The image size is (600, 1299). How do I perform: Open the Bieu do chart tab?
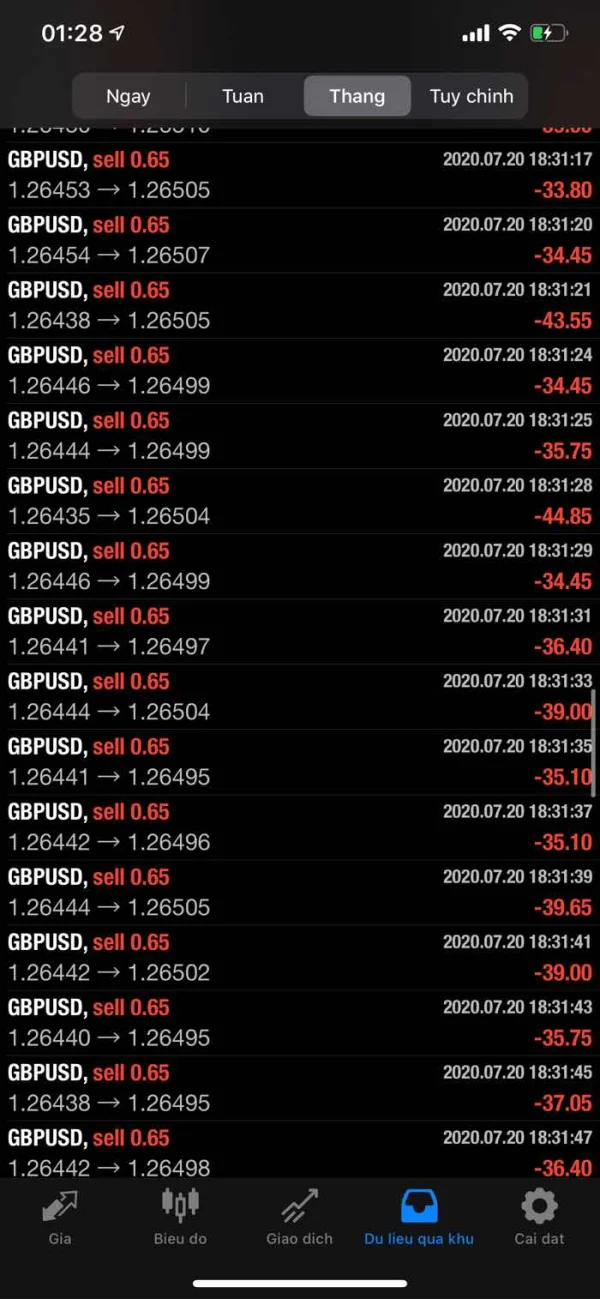(180, 1217)
